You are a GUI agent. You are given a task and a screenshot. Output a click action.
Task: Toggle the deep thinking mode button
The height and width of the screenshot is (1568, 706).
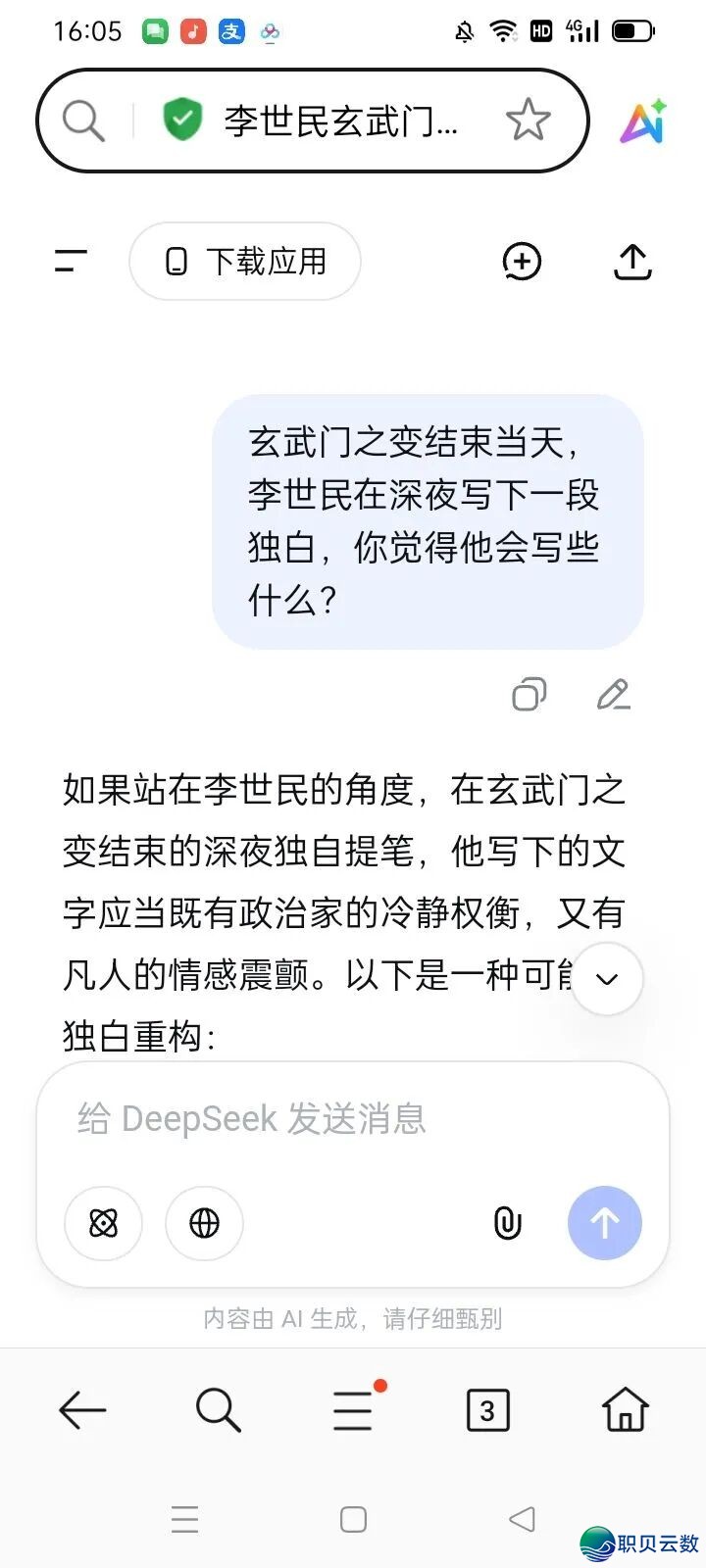click(x=103, y=1223)
